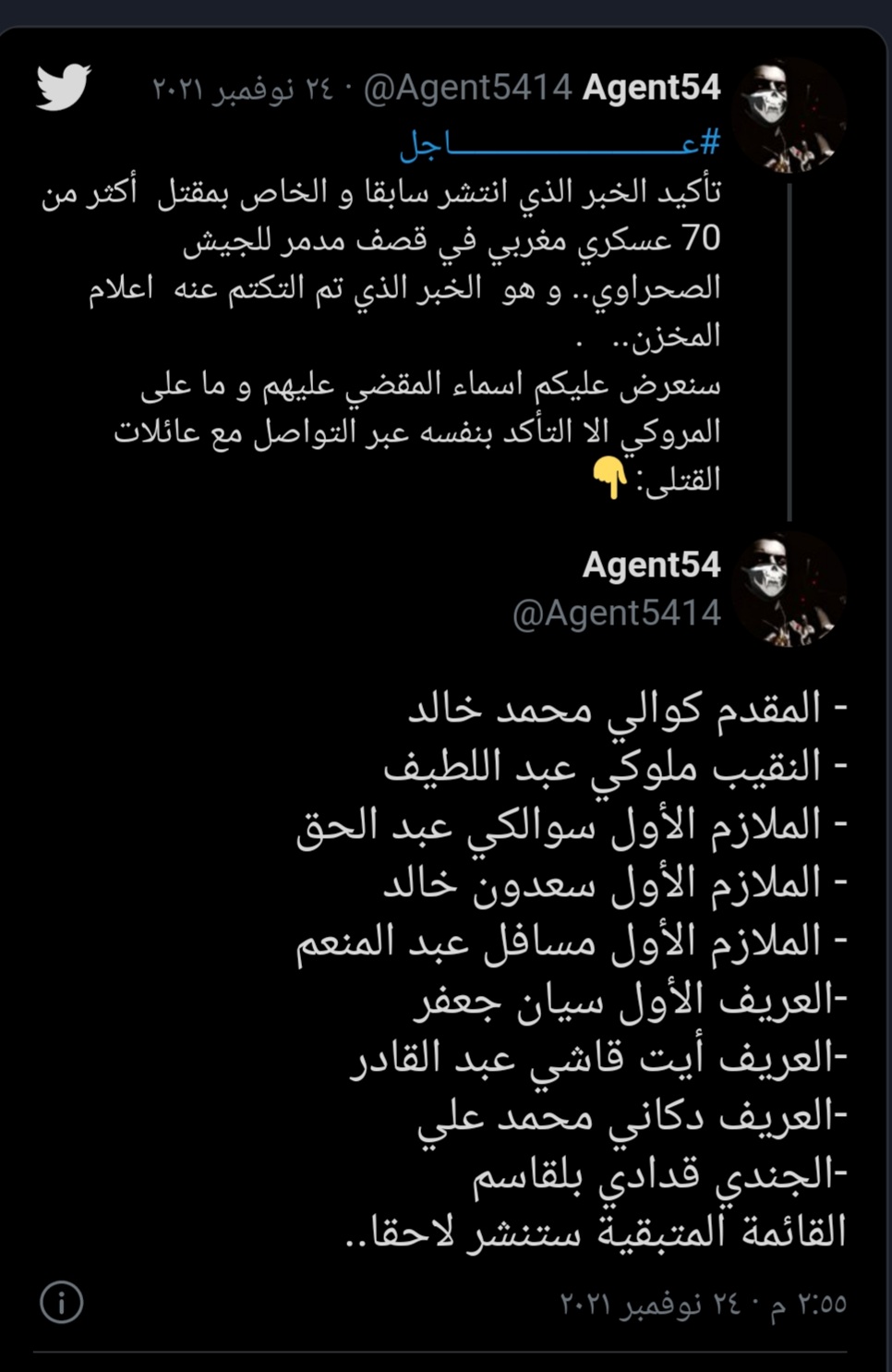Open the tweet via the Twitter bird icon
Image resolution: width=892 pixels, height=1372 pixels.
click(63, 88)
